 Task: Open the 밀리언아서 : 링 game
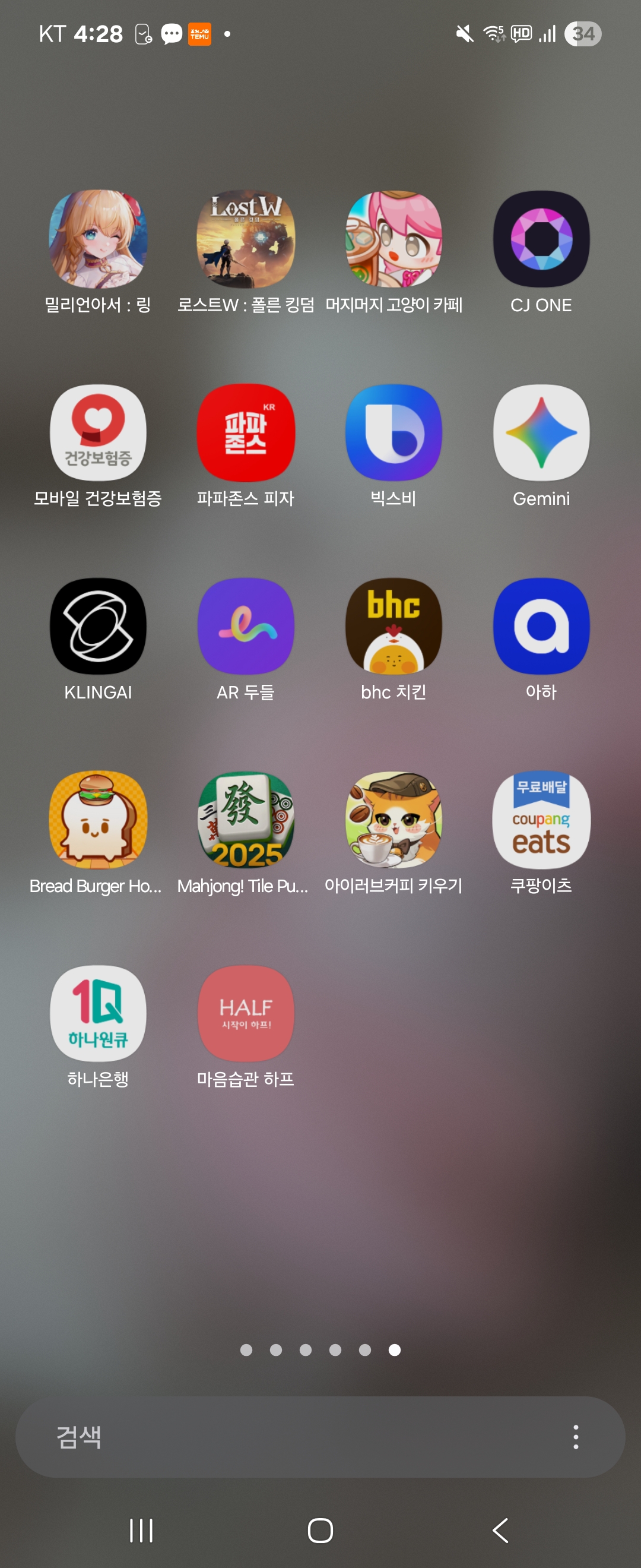click(x=98, y=239)
